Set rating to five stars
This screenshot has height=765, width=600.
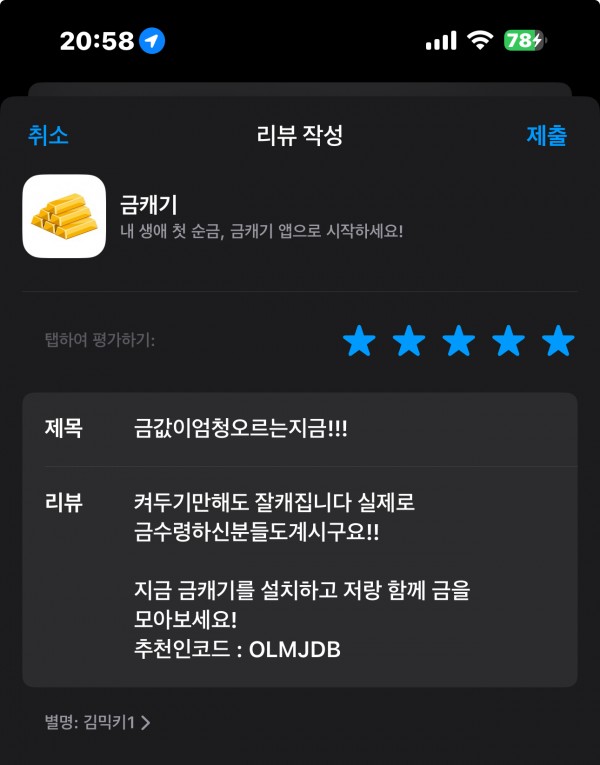(x=558, y=341)
